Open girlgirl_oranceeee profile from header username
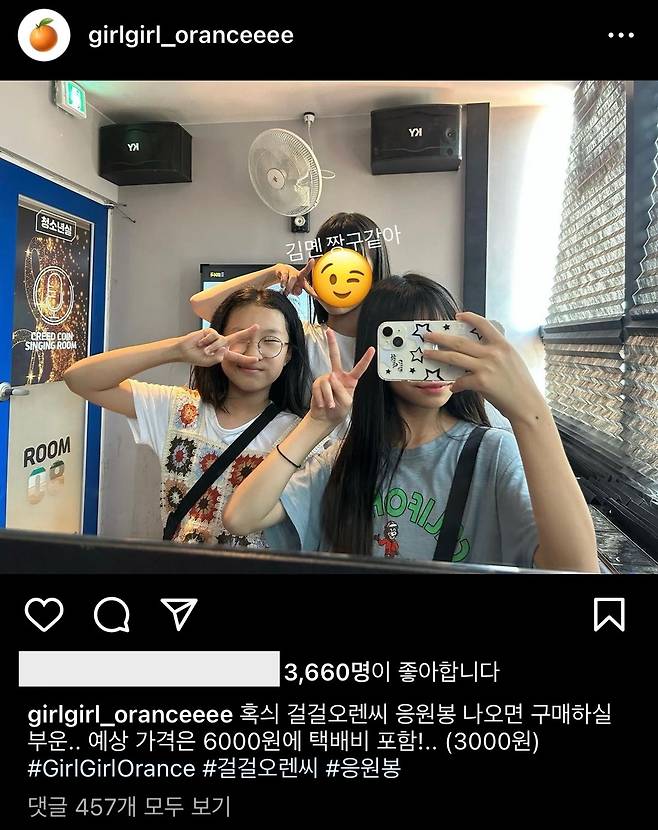Viewport: 658px width, 830px height. (190, 36)
